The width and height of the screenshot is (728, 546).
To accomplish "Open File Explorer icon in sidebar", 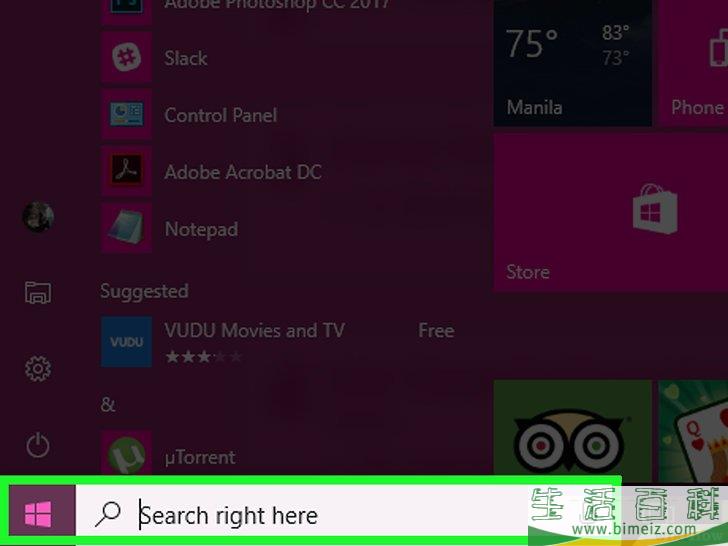I will tap(38, 293).
